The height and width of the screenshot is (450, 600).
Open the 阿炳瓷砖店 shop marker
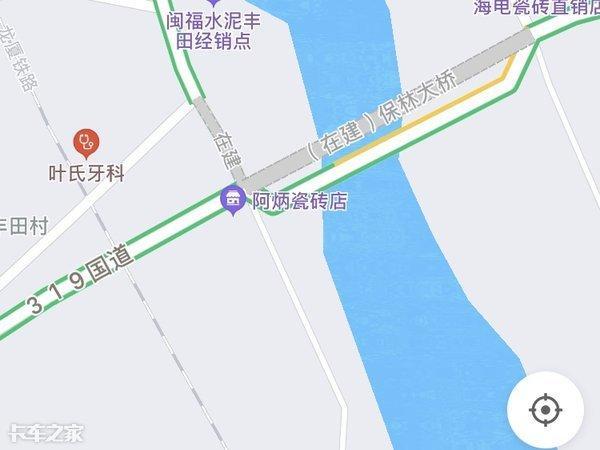[x=234, y=200]
